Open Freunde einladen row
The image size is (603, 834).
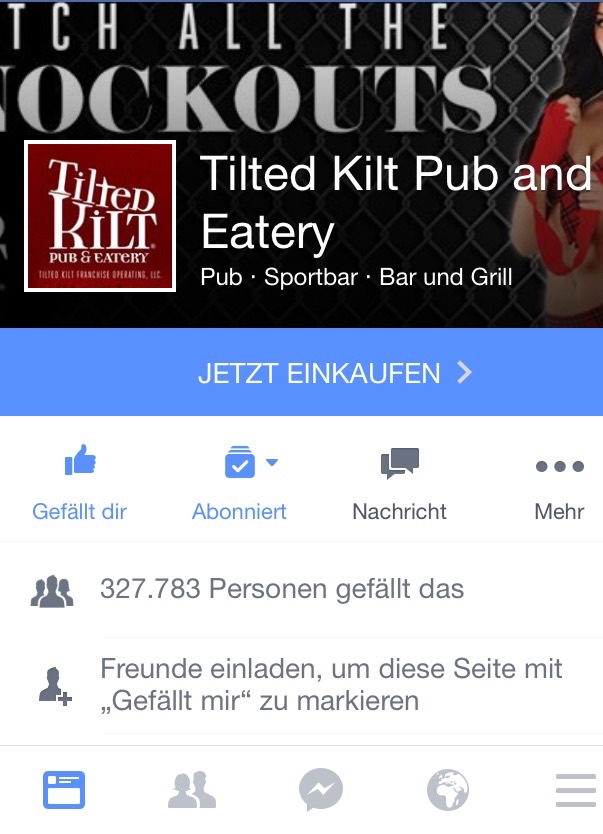pos(330,684)
